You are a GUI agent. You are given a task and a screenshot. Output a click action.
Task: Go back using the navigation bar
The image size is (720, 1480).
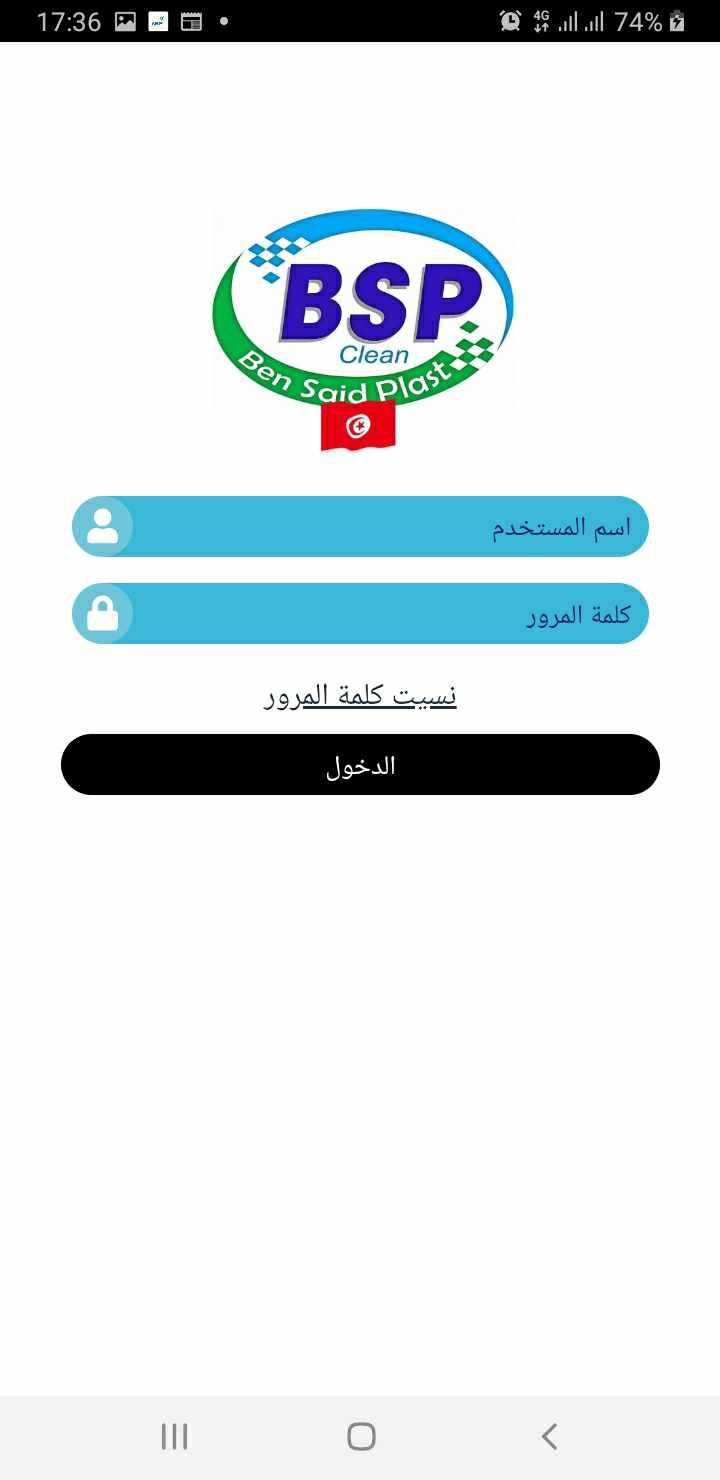(548, 1437)
